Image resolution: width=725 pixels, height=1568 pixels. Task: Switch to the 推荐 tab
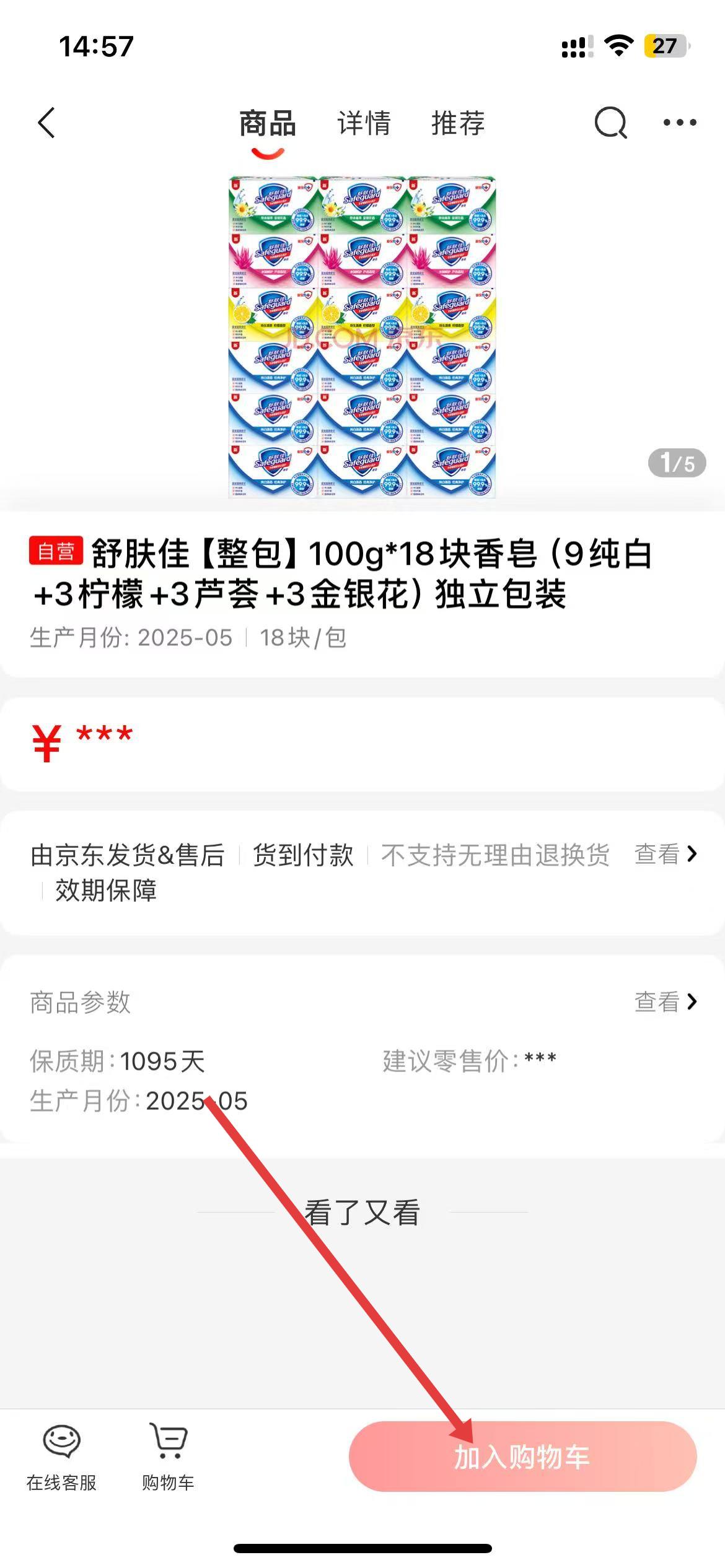(458, 123)
